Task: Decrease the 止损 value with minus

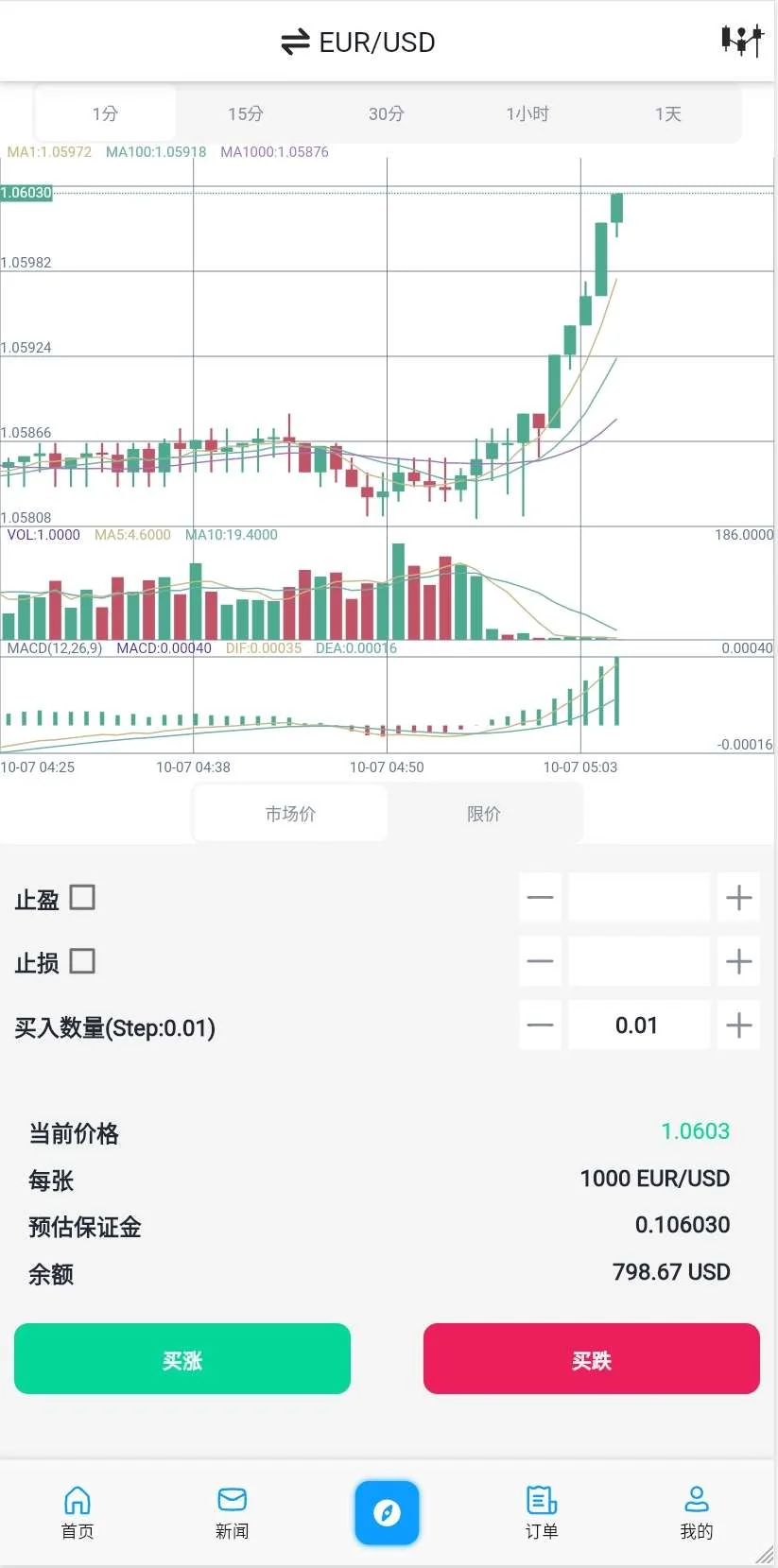Action: click(540, 961)
